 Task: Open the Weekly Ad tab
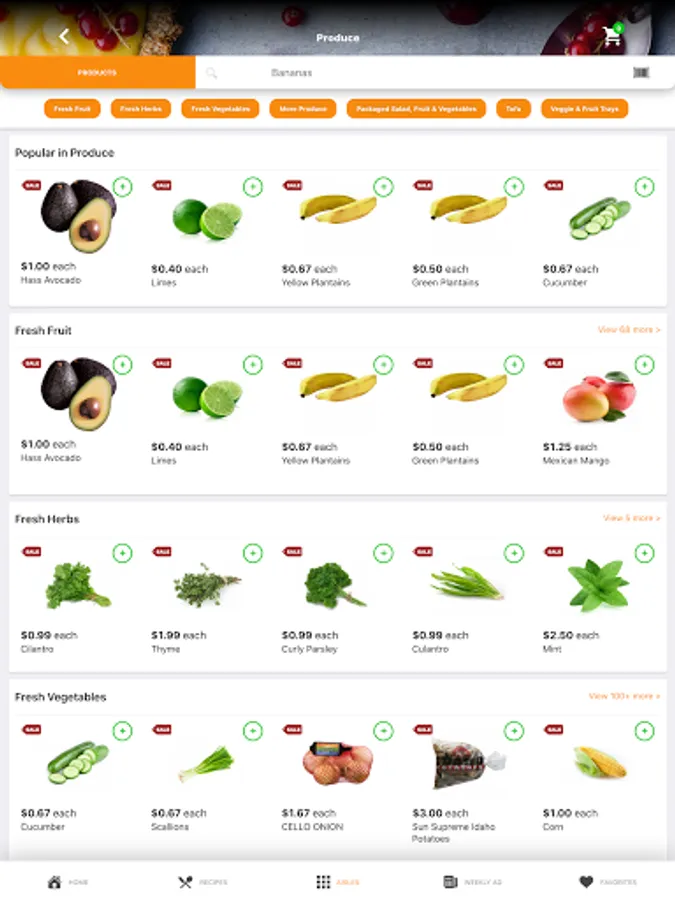coord(472,882)
